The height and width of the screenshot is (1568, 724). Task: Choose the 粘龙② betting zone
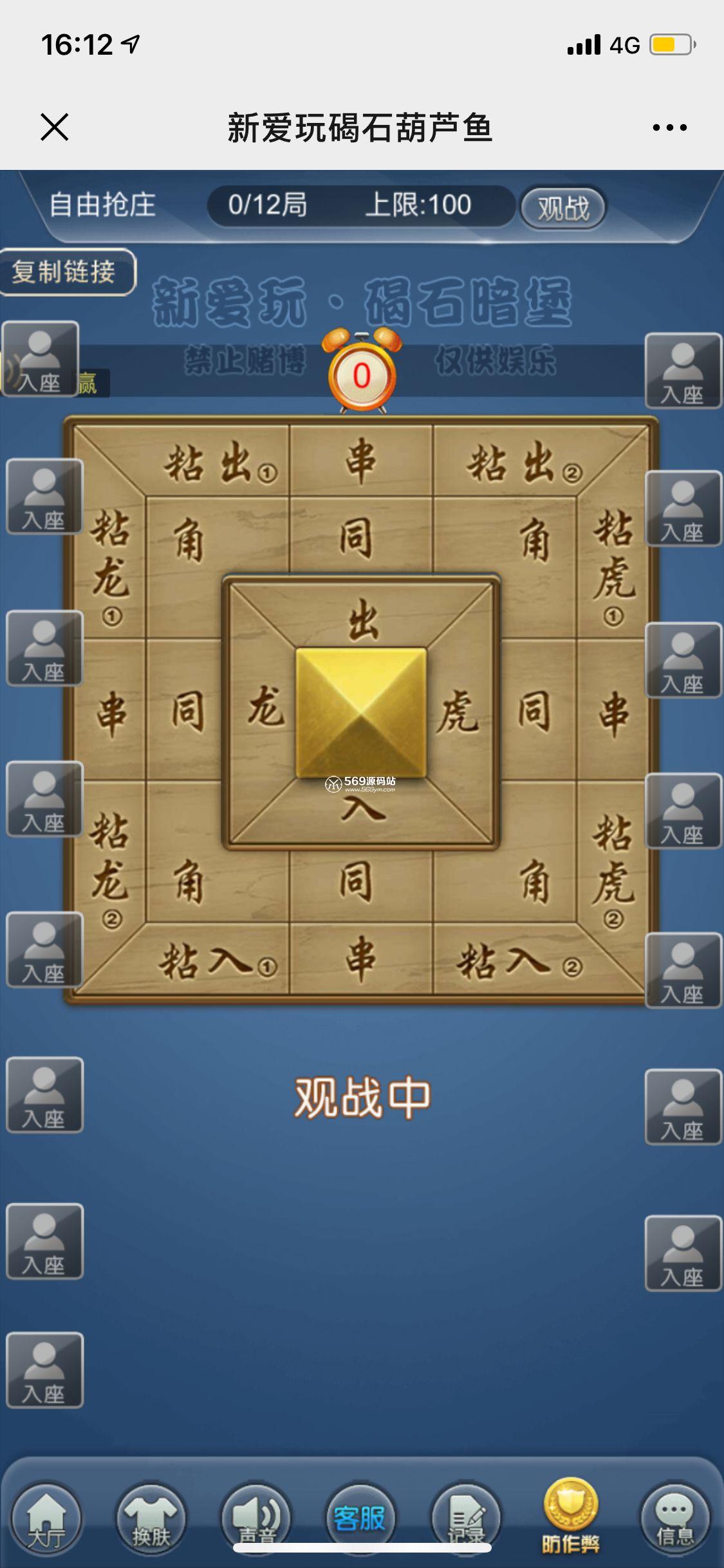coord(110,866)
